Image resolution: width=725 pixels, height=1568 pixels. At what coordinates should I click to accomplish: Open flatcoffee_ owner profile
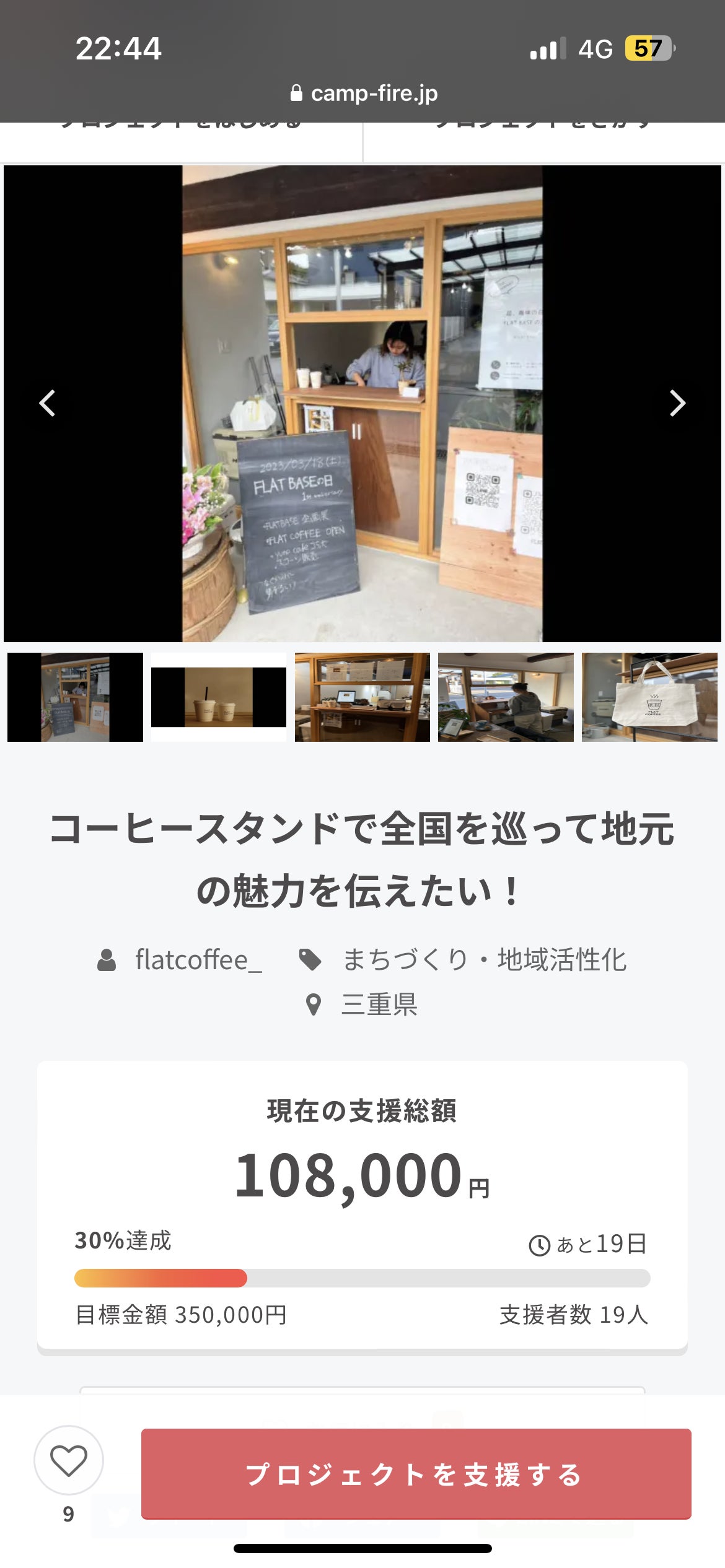point(198,960)
